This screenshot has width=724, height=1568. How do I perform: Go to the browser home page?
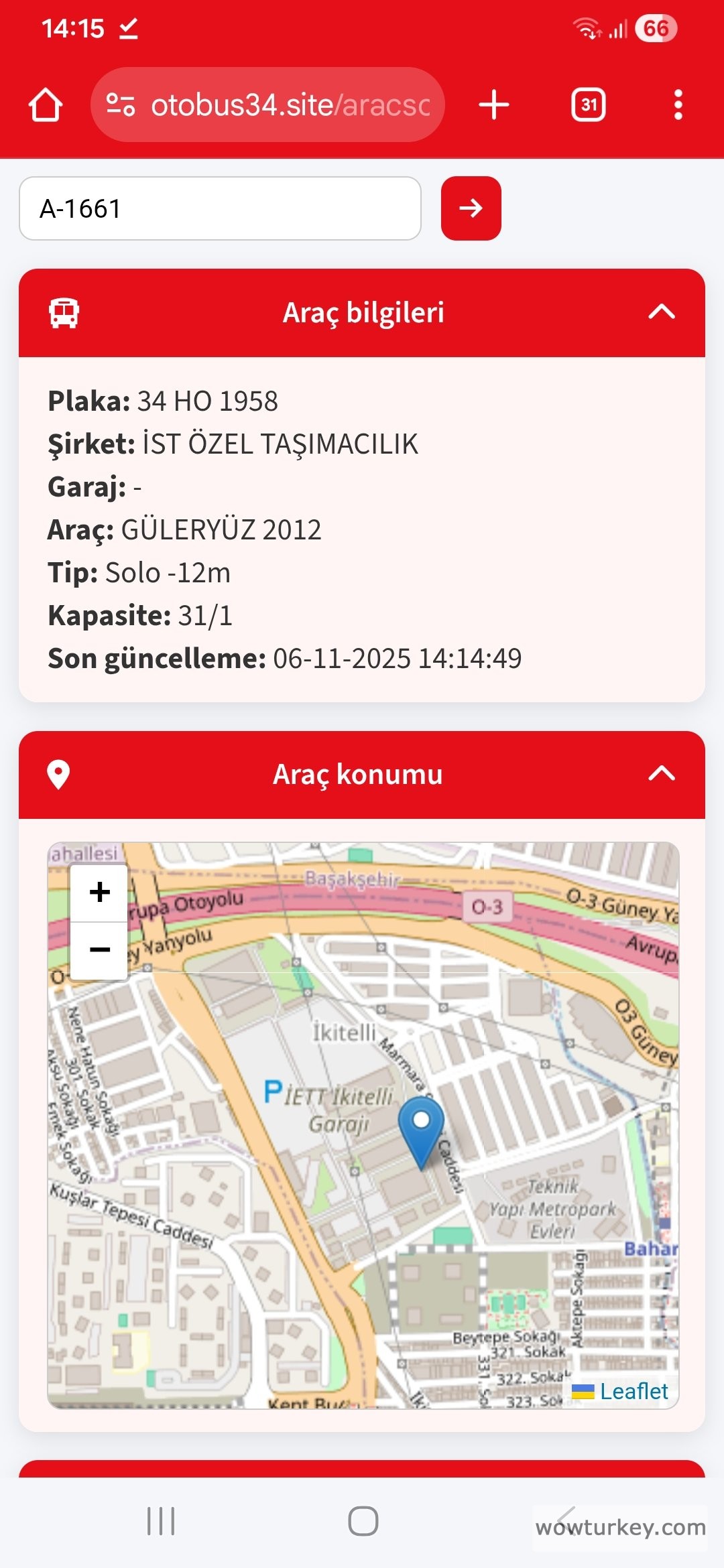point(46,105)
